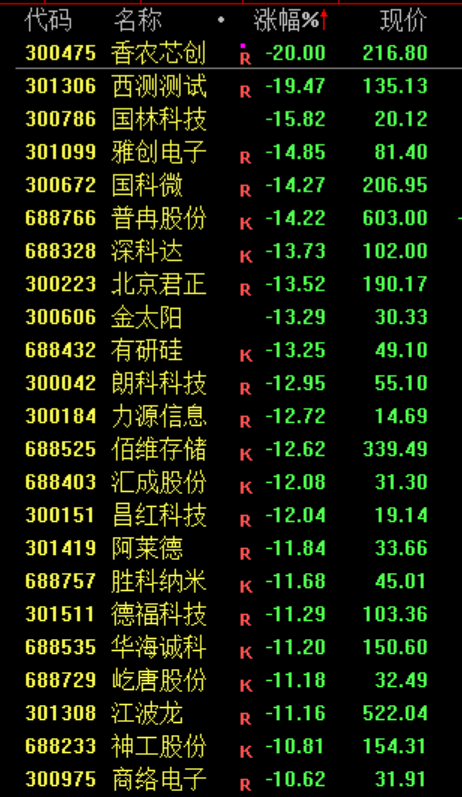The image size is (462, 797).
Task: View details for 江波龙
Action: point(231,714)
